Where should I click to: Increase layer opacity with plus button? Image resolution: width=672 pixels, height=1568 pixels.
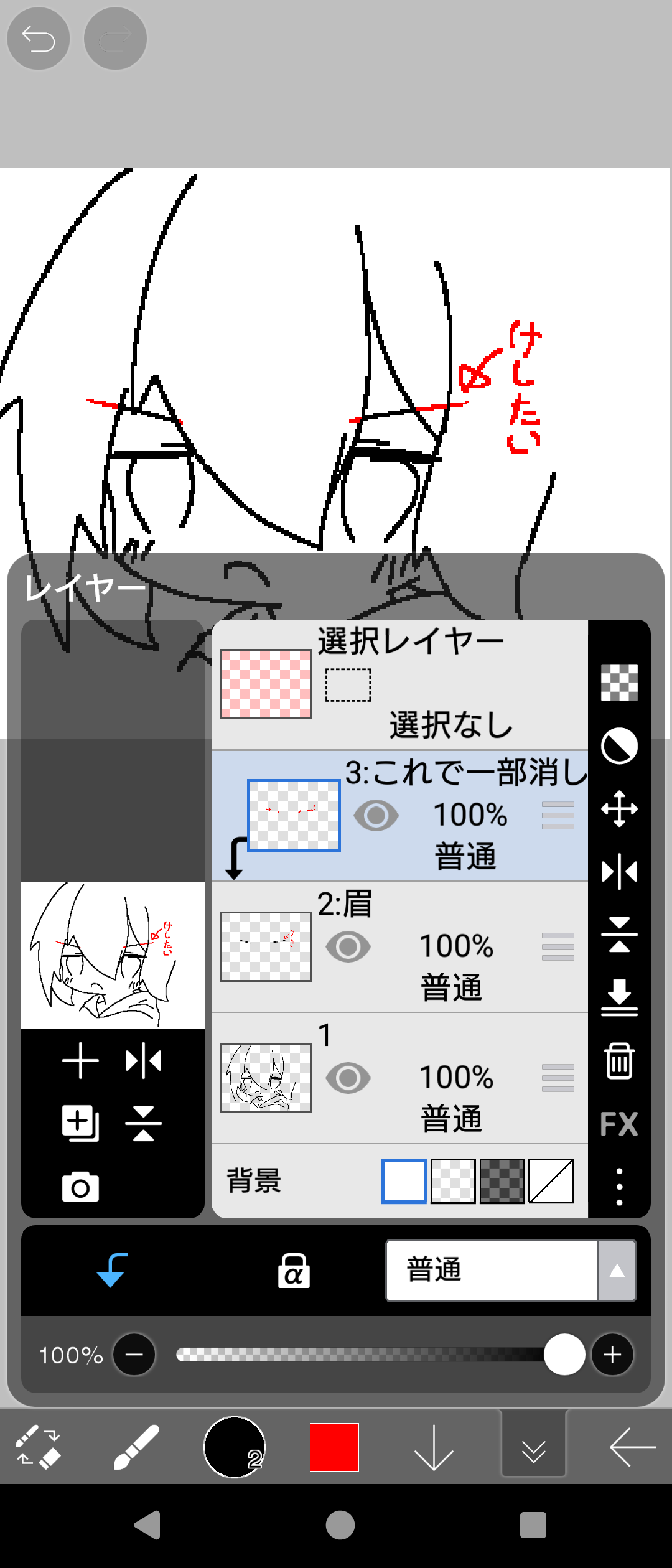coord(612,1355)
